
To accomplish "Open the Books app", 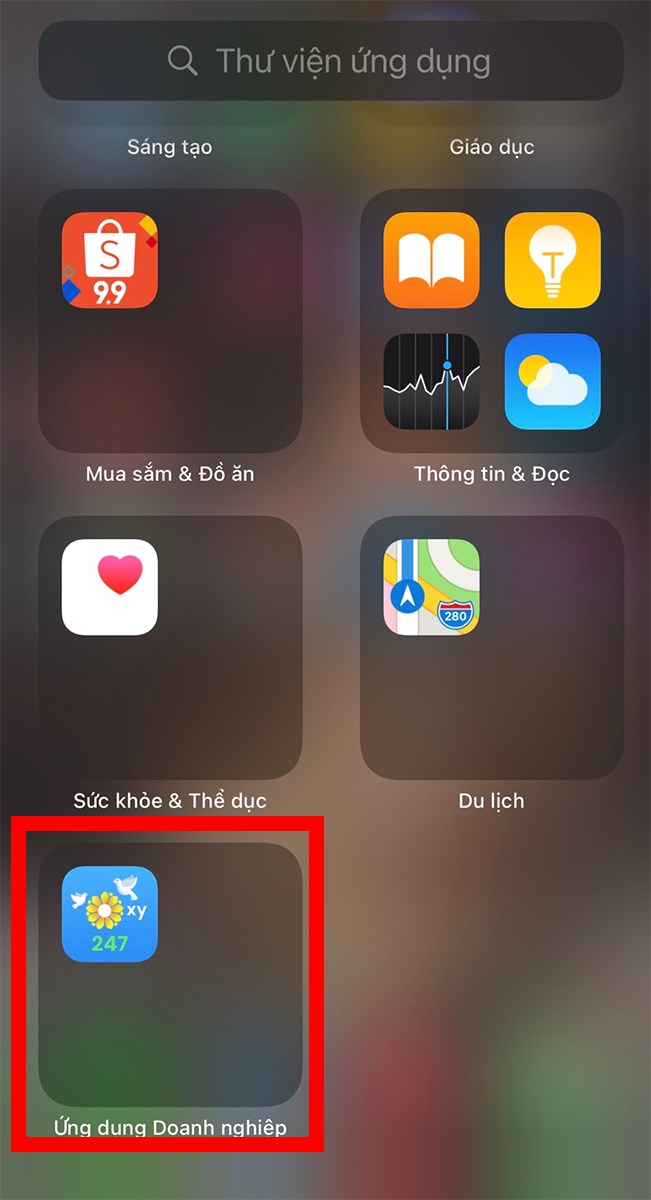I will click(x=431, y=260).
